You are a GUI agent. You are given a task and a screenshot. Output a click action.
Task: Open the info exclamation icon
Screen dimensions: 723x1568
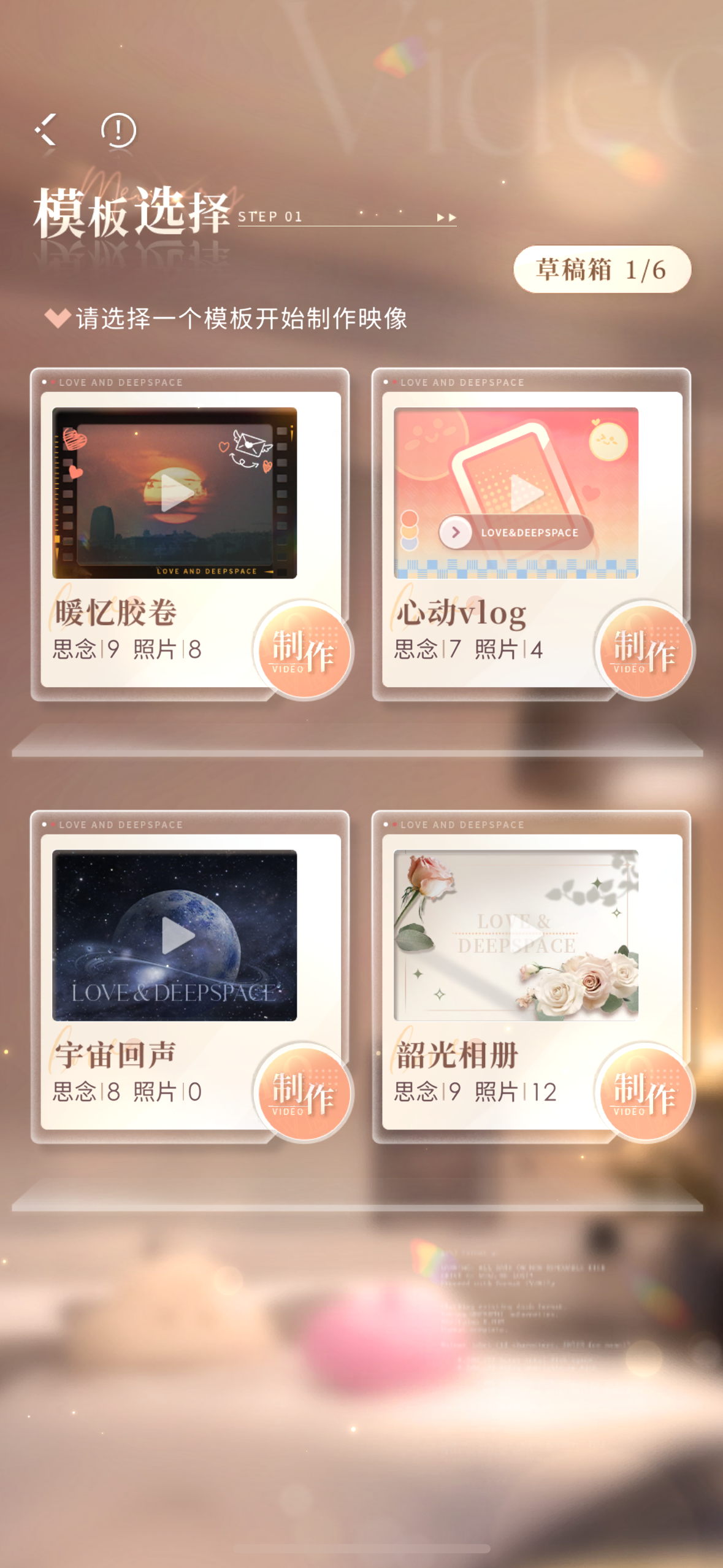(x=118, y=130)
